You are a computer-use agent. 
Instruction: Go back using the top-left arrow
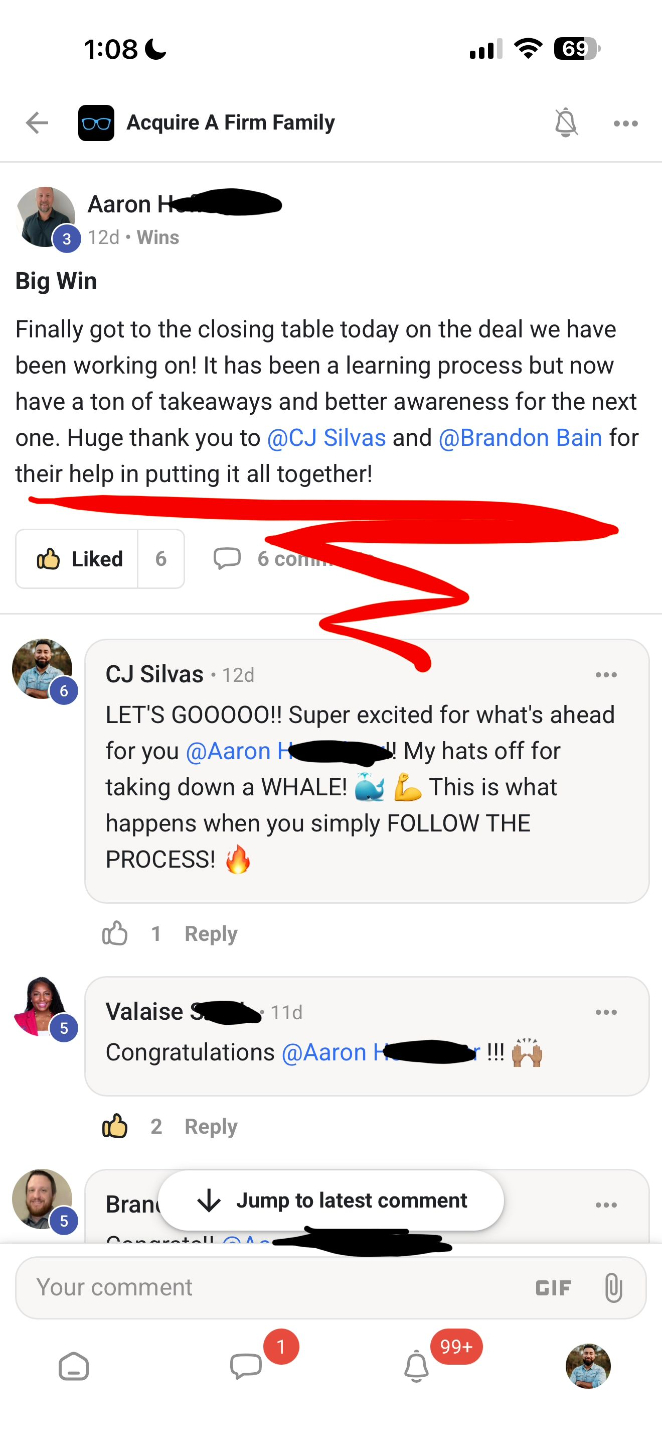[37, 123]
